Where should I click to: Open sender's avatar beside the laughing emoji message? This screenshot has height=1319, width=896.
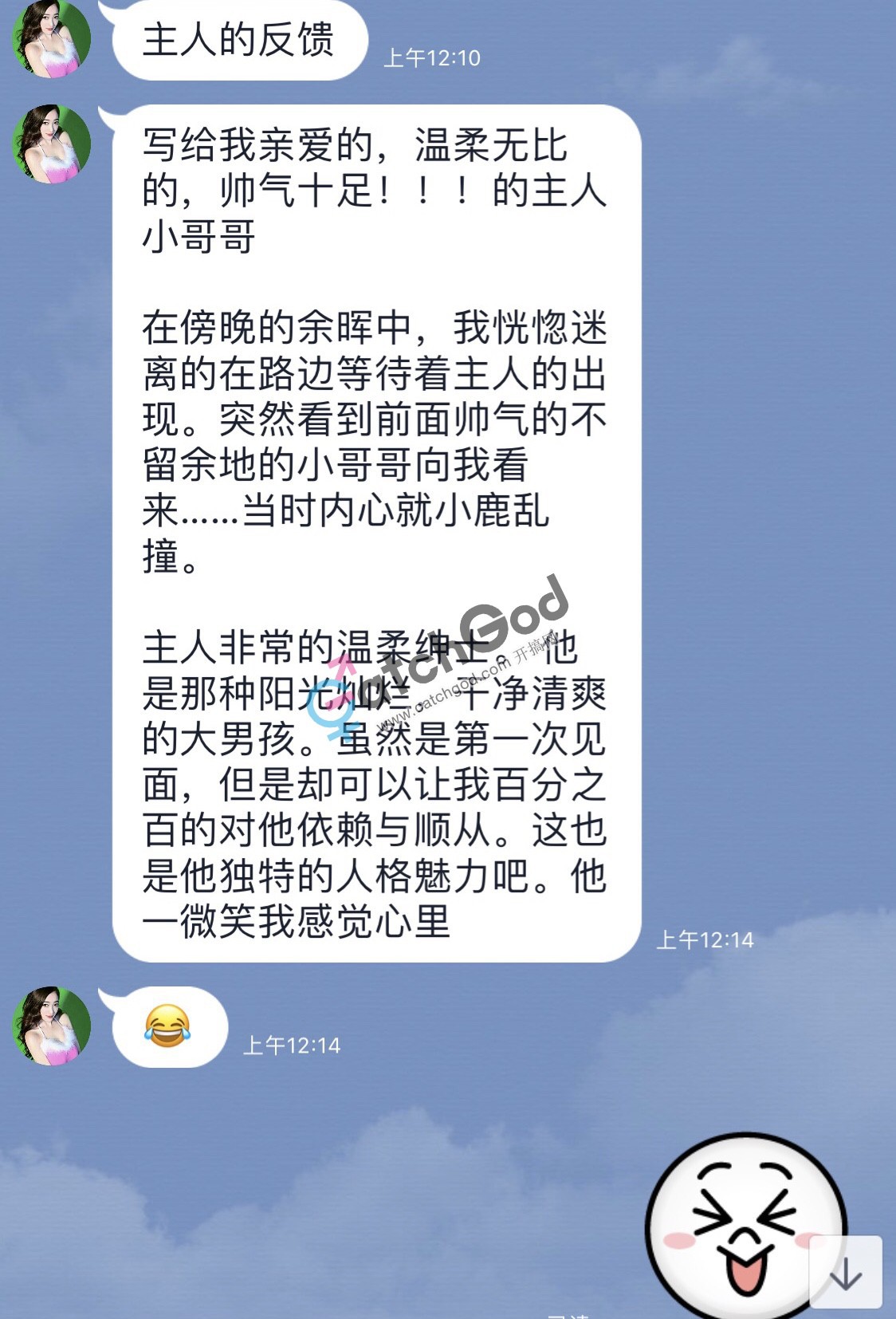coord(52,1026)
